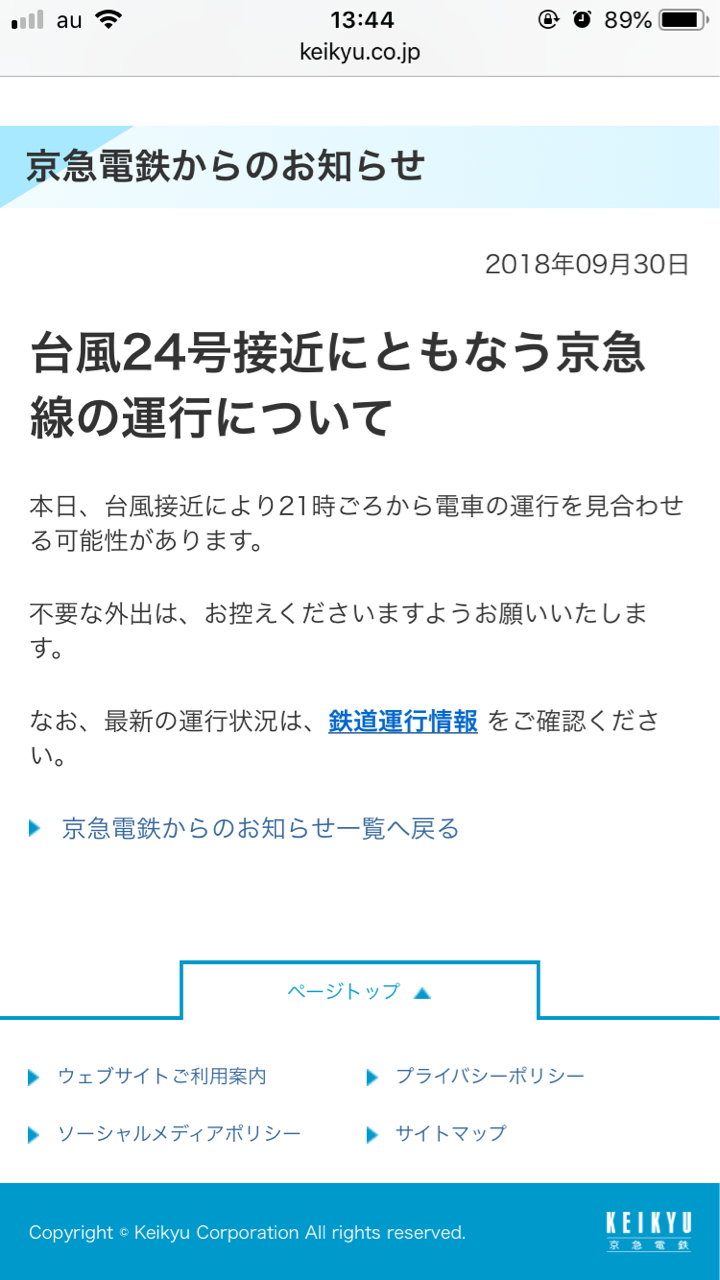Viewport: 720px width, 1280px height.
Task: Tap the keikyu.co.jp address bar
Action: 360,52
